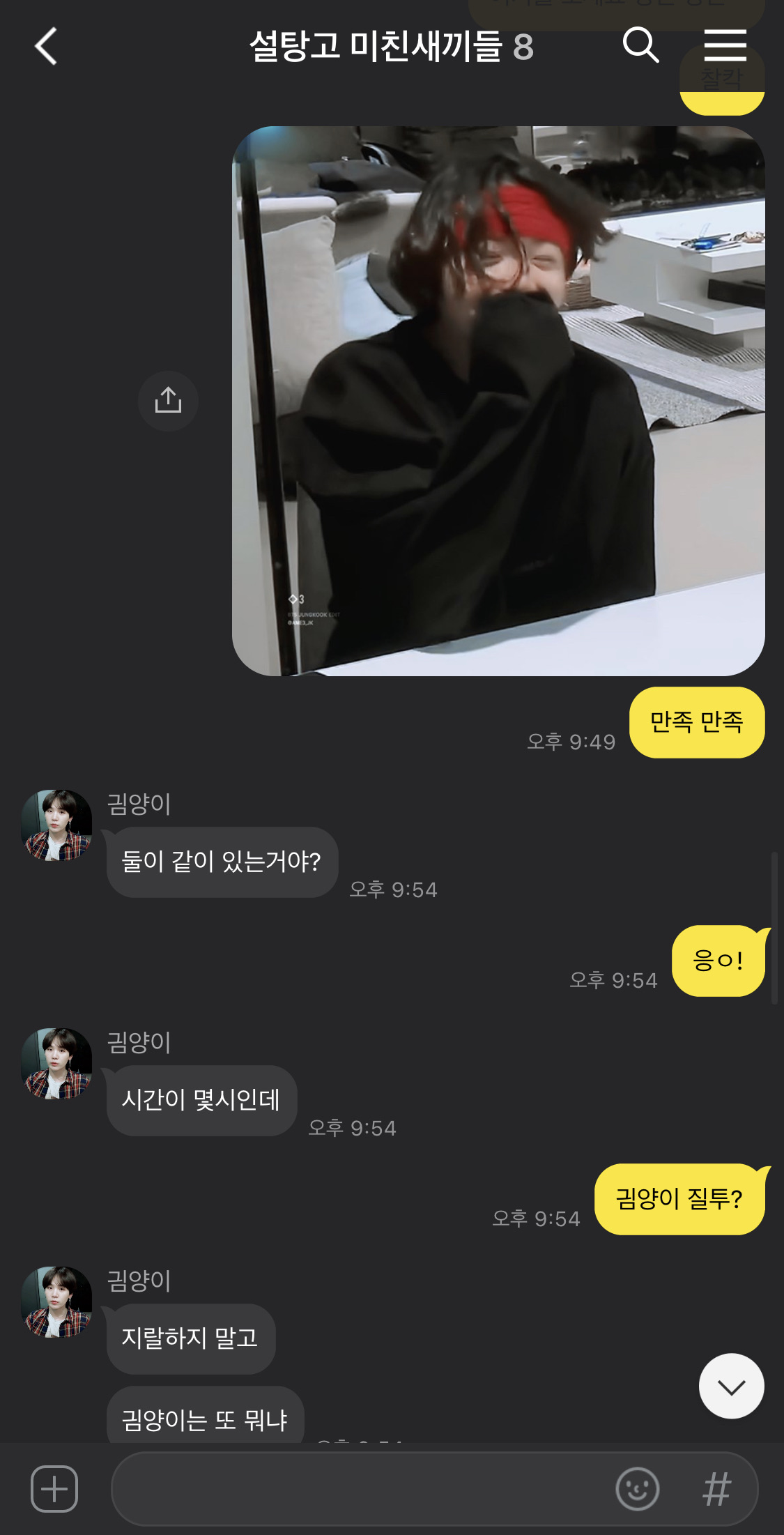Go back to the chat list
The width and height of the screenshot is (784, 1535).
pyautogui.click(x=46, y=47)
